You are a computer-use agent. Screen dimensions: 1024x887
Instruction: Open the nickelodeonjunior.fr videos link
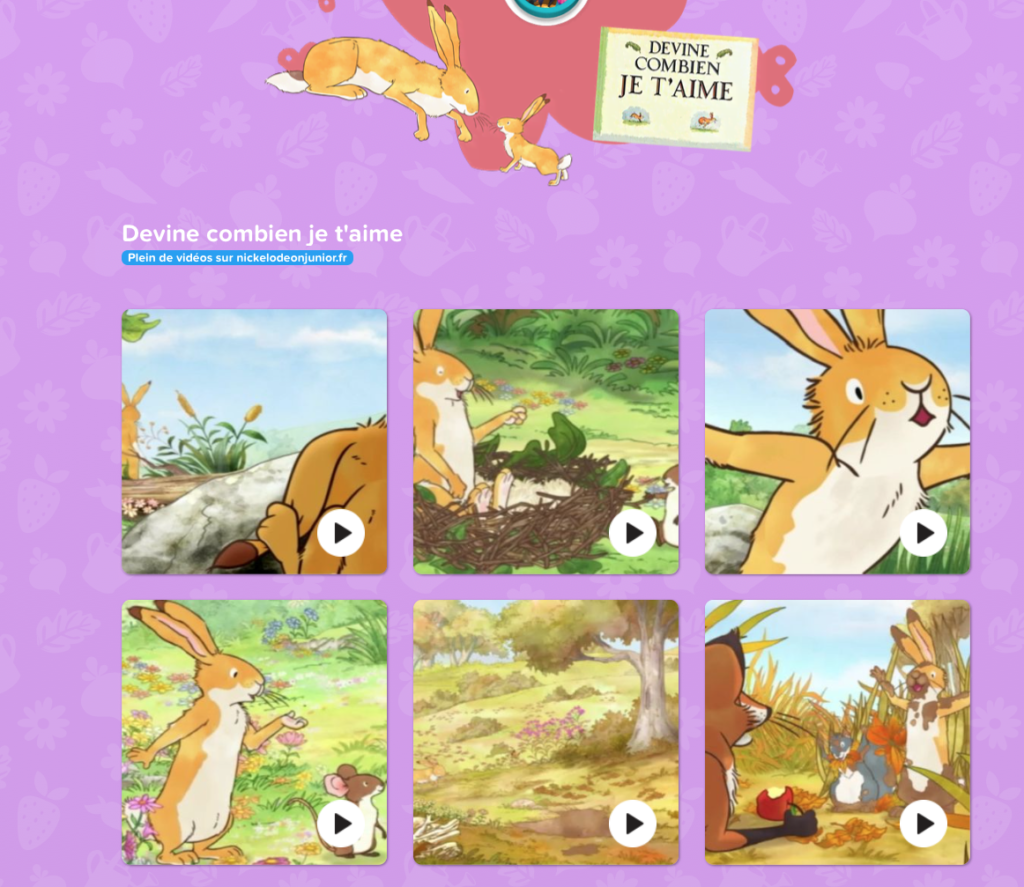238,258
